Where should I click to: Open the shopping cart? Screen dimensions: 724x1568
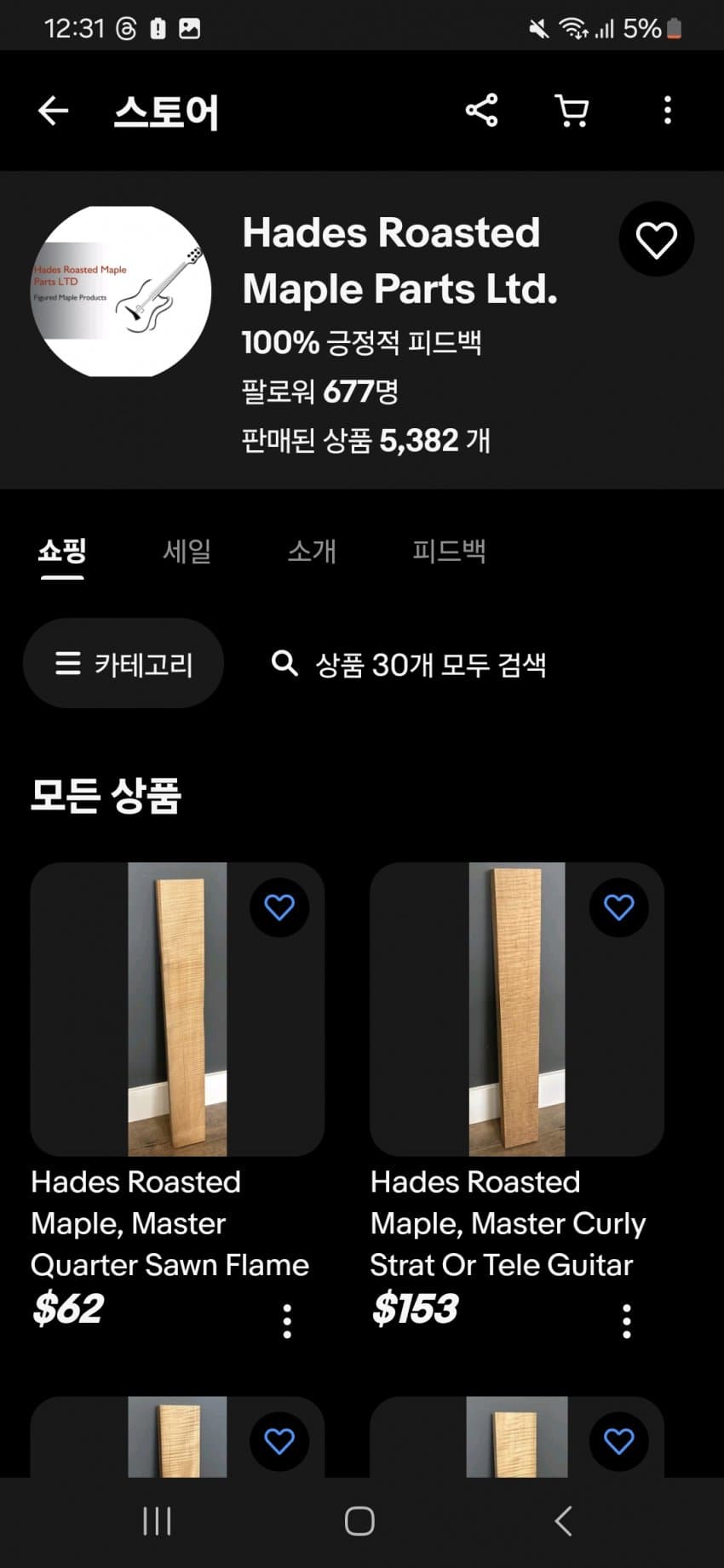pos(572,111)
